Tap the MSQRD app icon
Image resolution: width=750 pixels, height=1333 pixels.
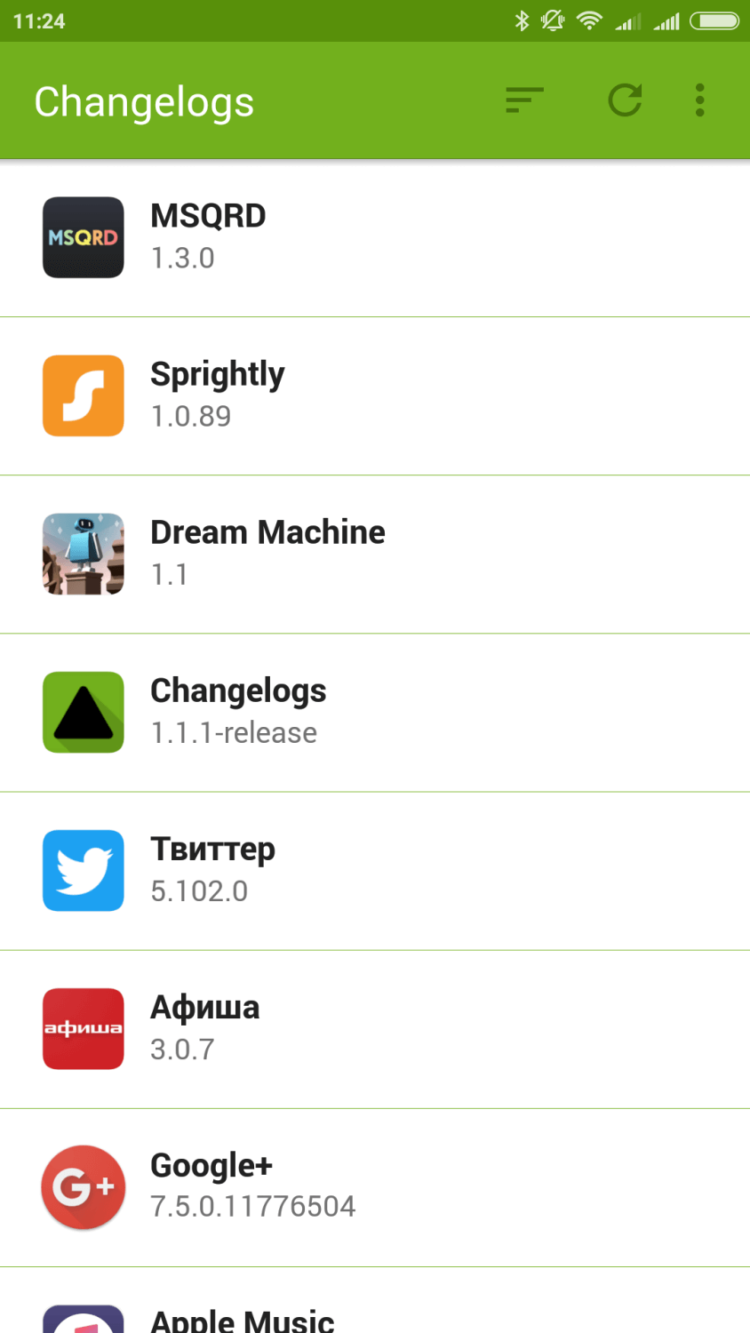click(82, 237)
